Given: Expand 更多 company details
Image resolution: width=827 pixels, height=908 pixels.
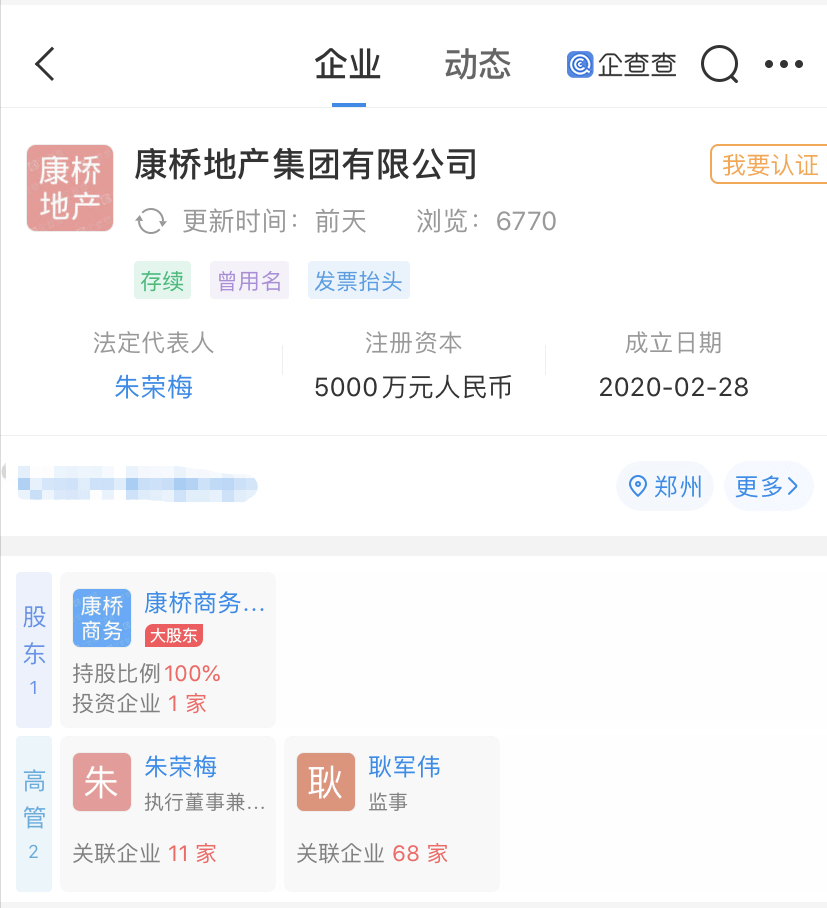Looking at the screenshot, I should click(767, 487).
